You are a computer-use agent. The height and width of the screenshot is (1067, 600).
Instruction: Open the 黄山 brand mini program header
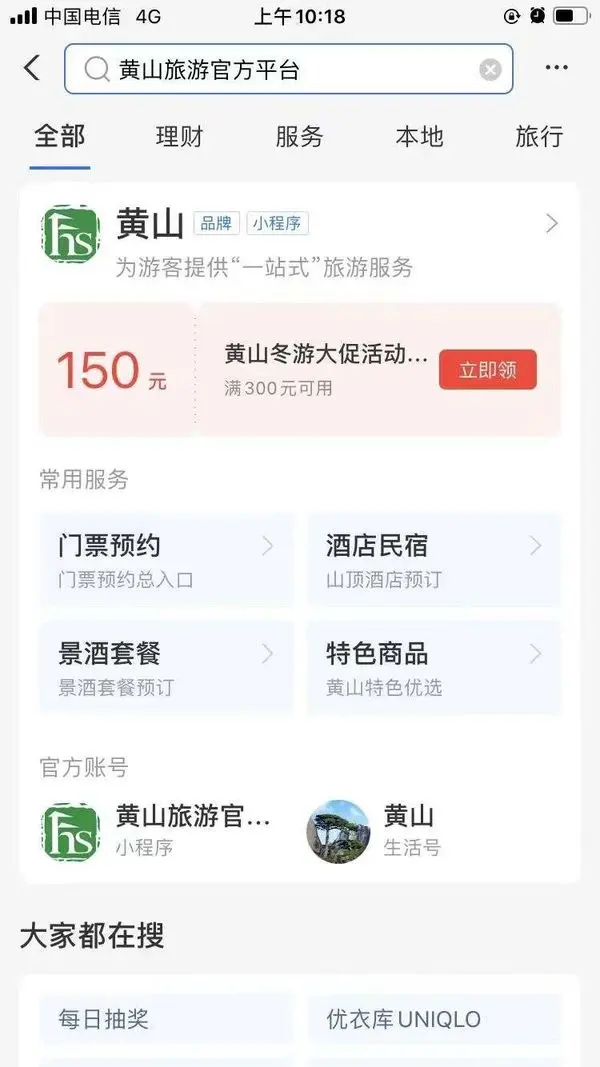[x=300, y=236]
